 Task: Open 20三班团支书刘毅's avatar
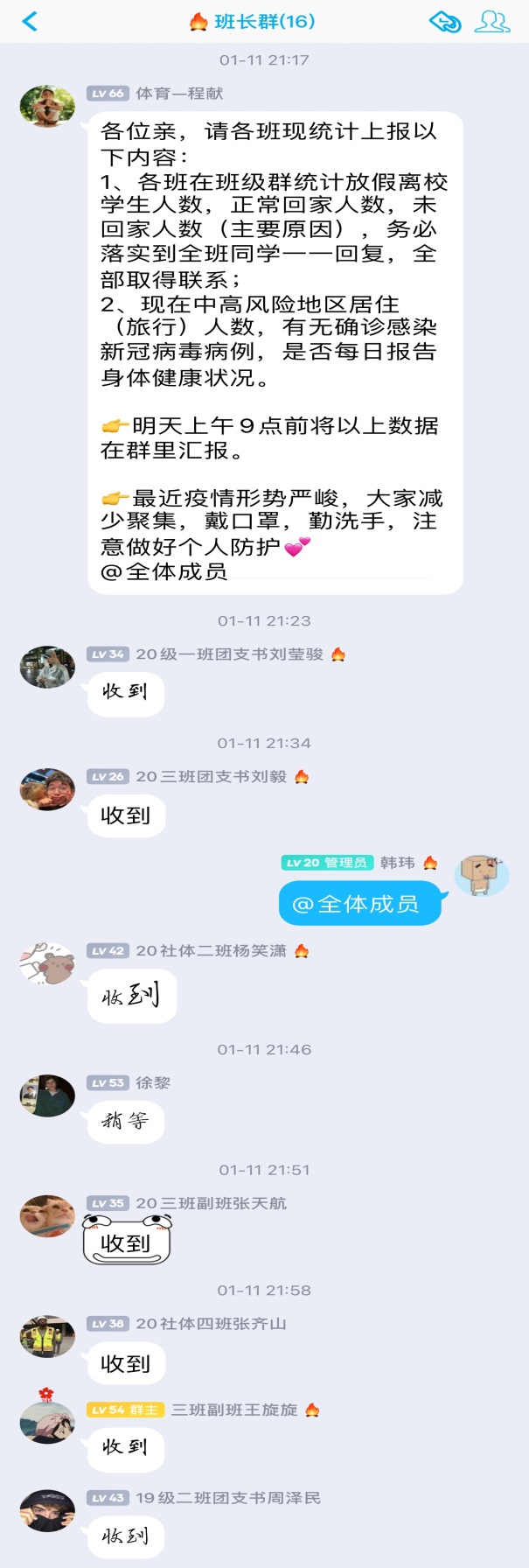point(47,790)
